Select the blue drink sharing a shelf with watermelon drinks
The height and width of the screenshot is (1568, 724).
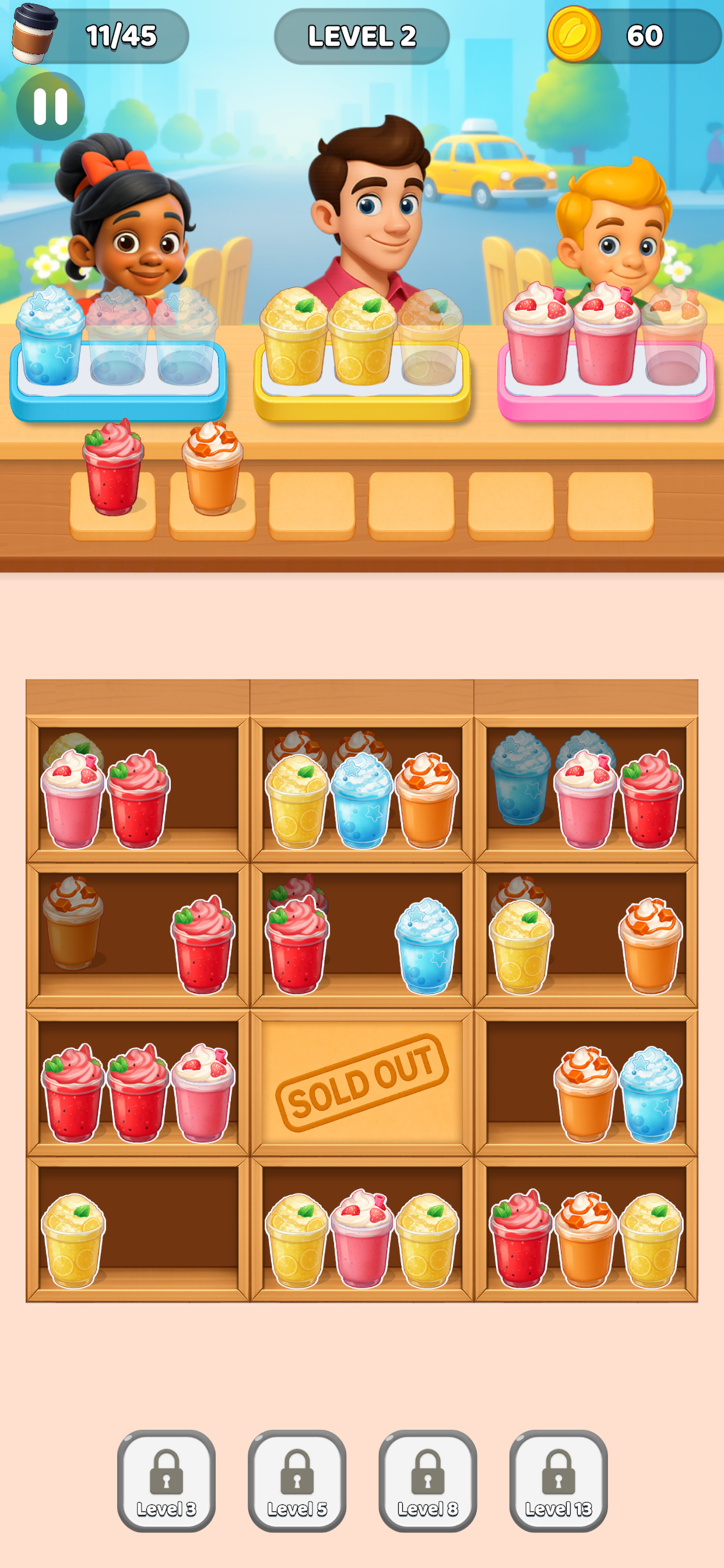(426, 946)
